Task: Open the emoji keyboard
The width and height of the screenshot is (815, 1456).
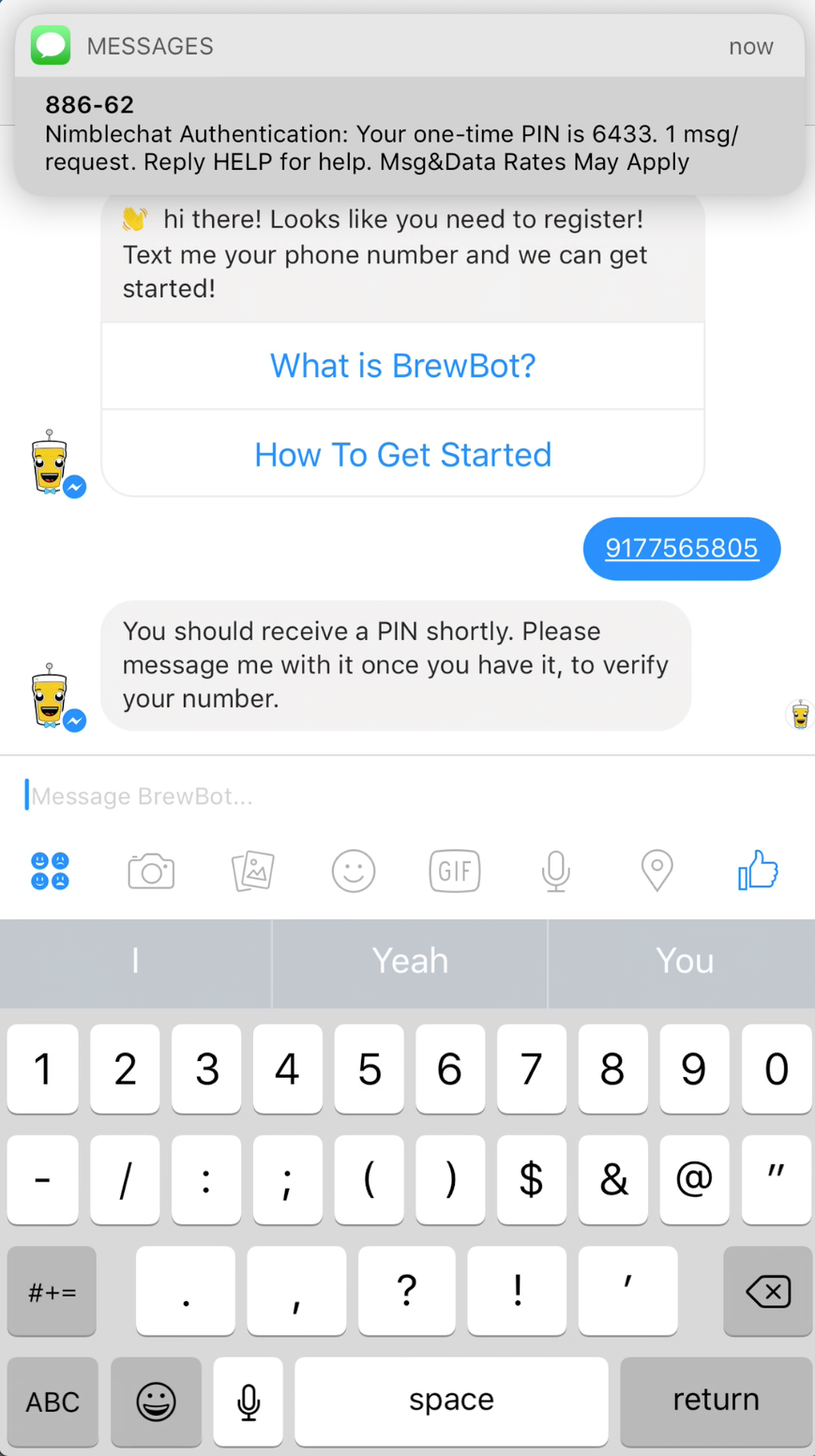Action: pyautogui.click(x=156, y=1402)
